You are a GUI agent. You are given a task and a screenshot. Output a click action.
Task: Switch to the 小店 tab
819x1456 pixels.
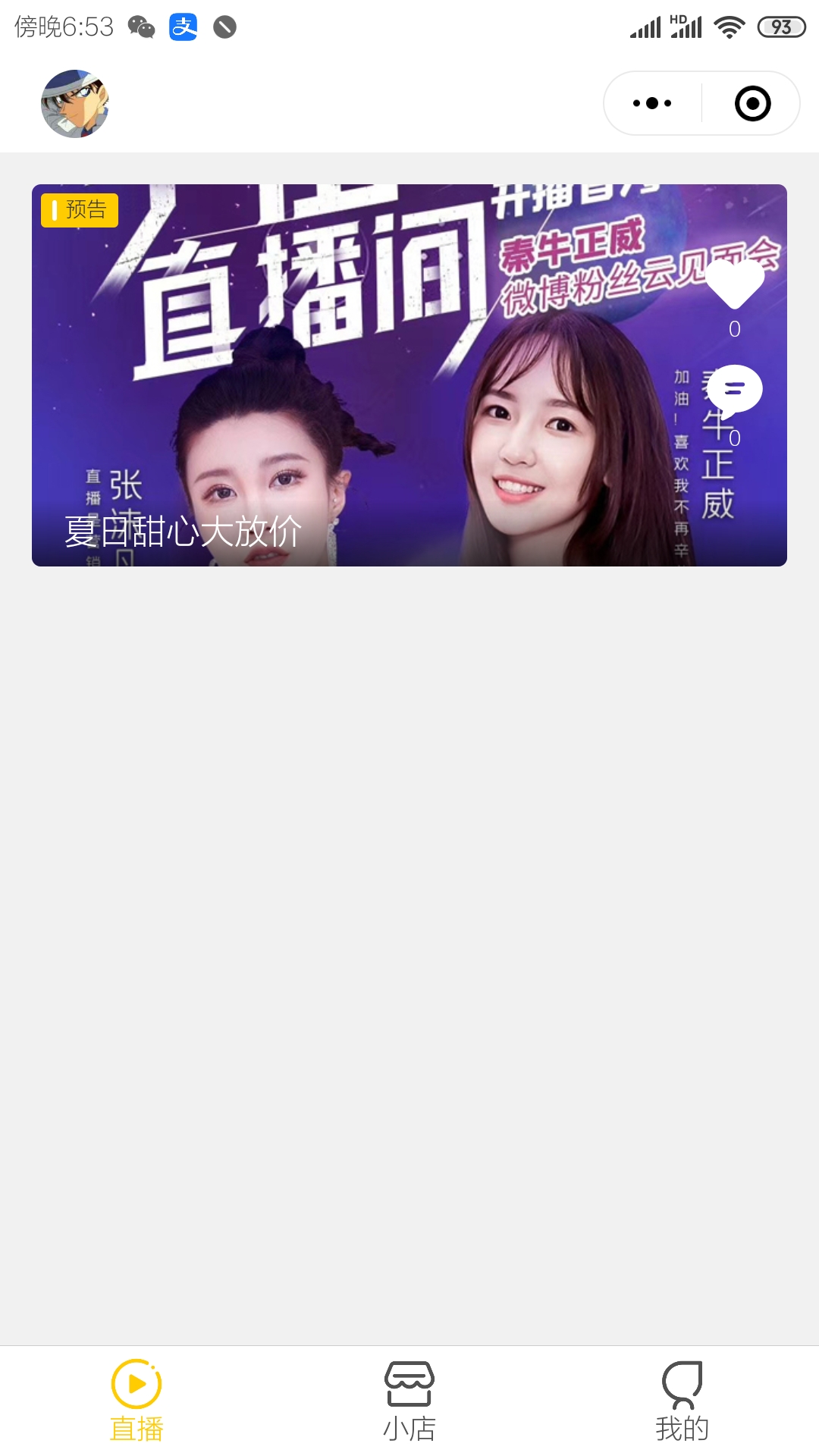[409, 1400]
